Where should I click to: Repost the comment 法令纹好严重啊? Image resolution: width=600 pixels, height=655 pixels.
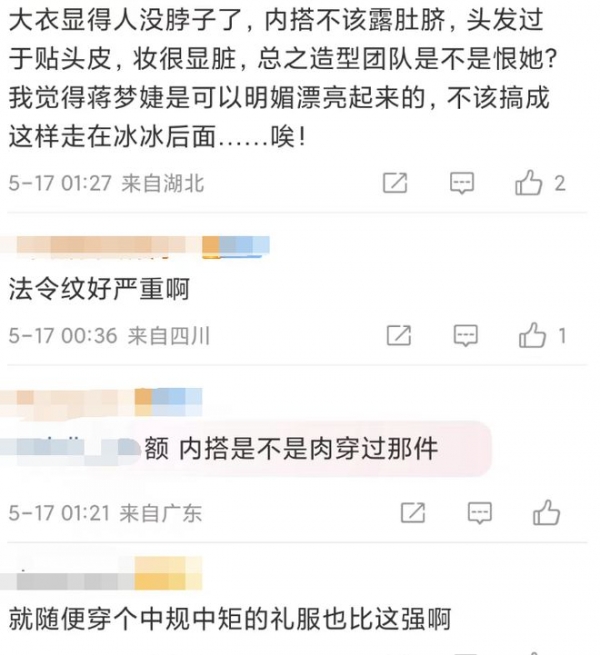[x=399, y=335]
